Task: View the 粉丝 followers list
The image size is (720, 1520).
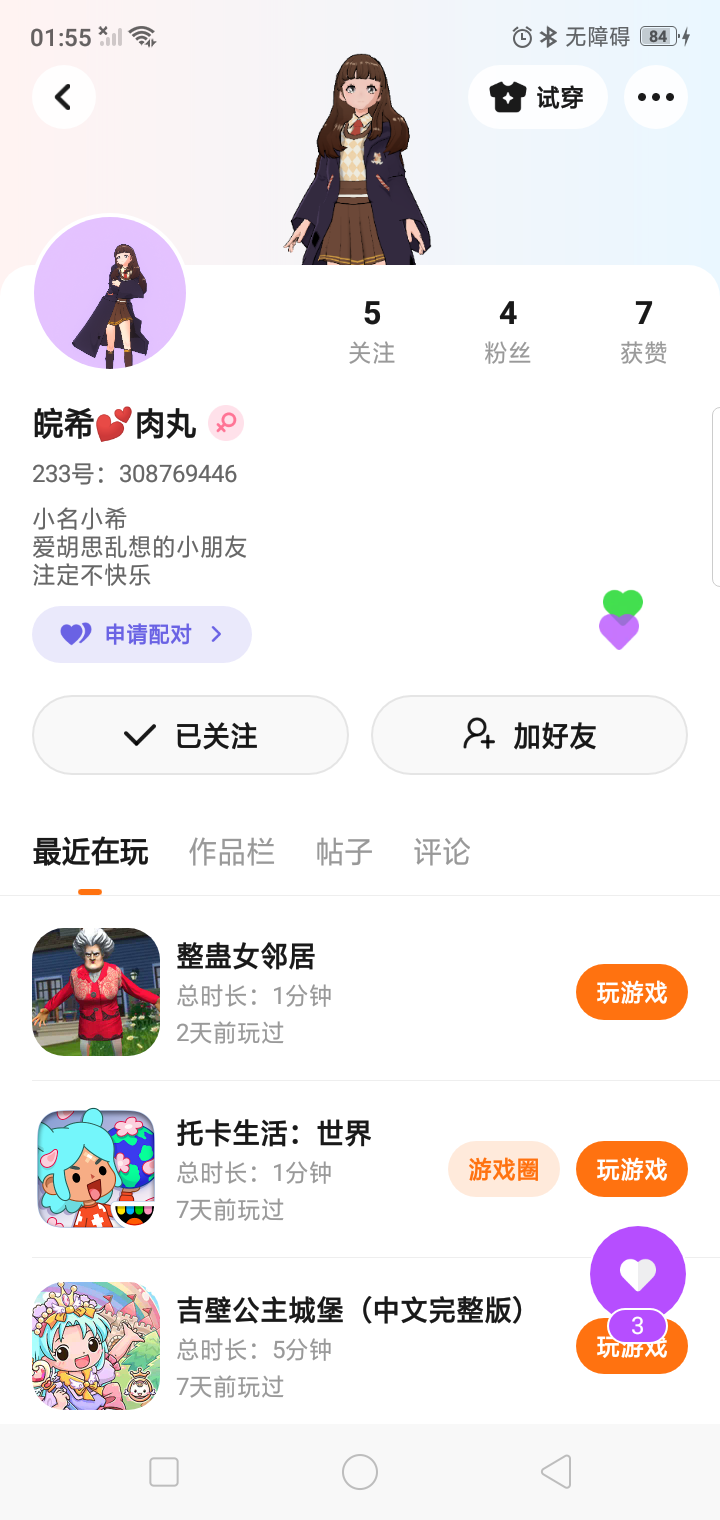Action: 508,331
